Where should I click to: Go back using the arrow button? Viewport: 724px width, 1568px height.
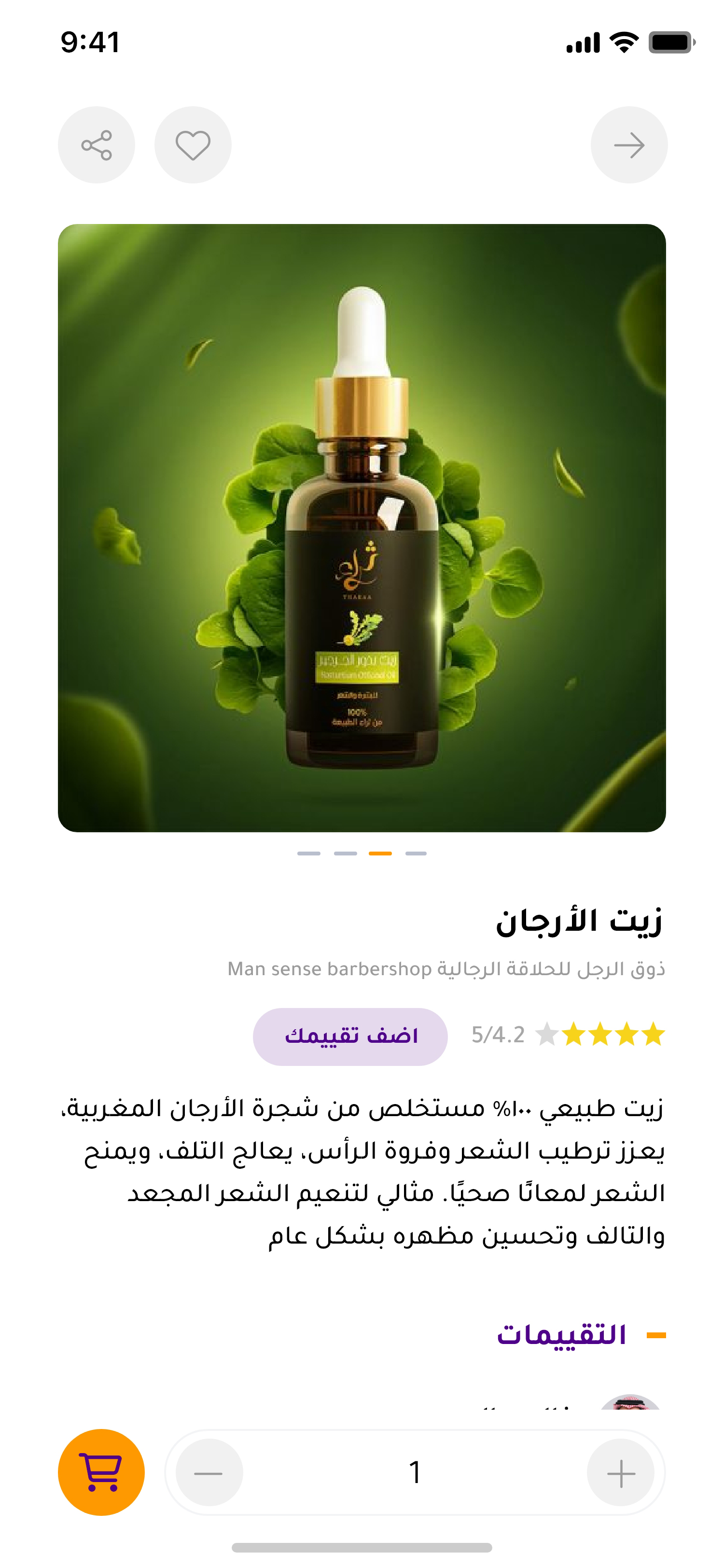coord(628,145)
